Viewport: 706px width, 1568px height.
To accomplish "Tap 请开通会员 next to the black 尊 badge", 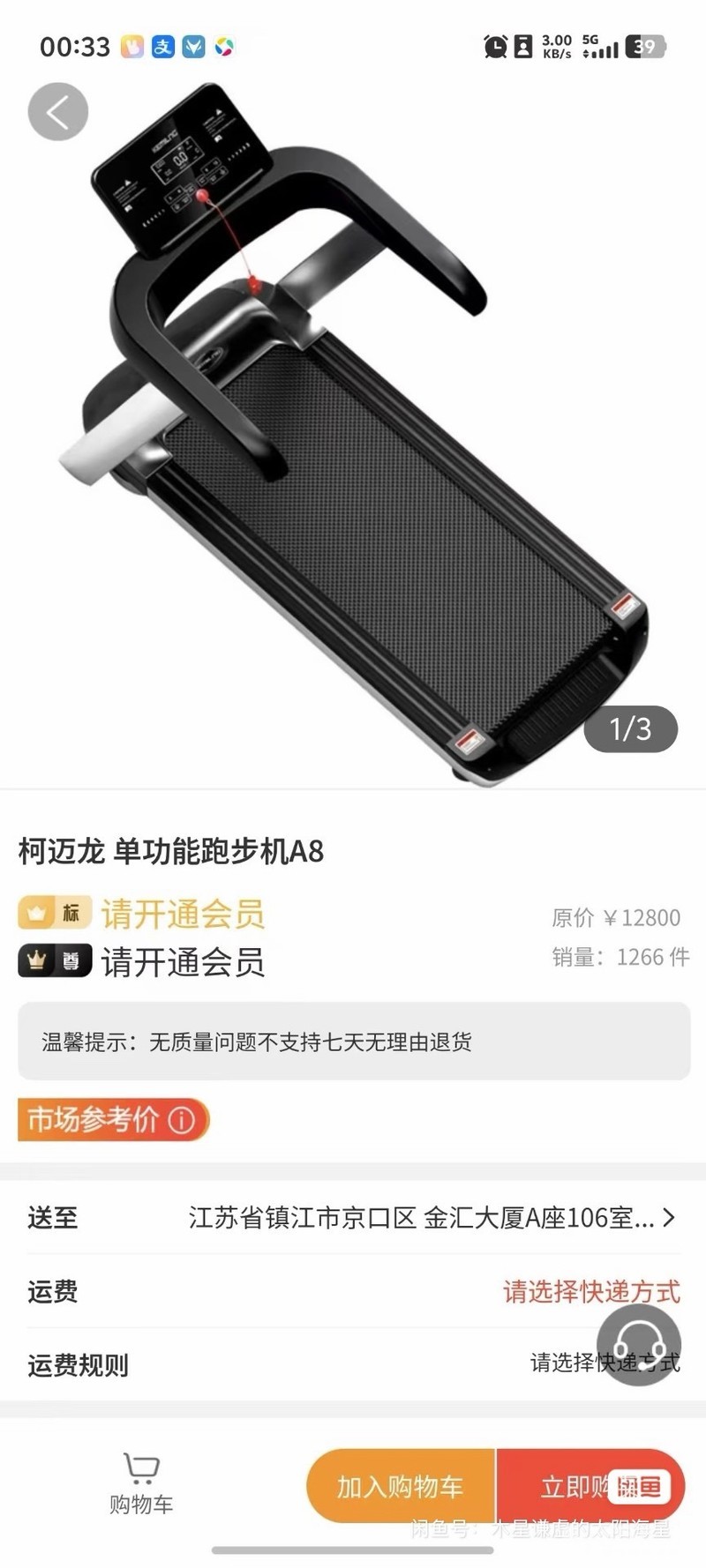I will point(183,962).
